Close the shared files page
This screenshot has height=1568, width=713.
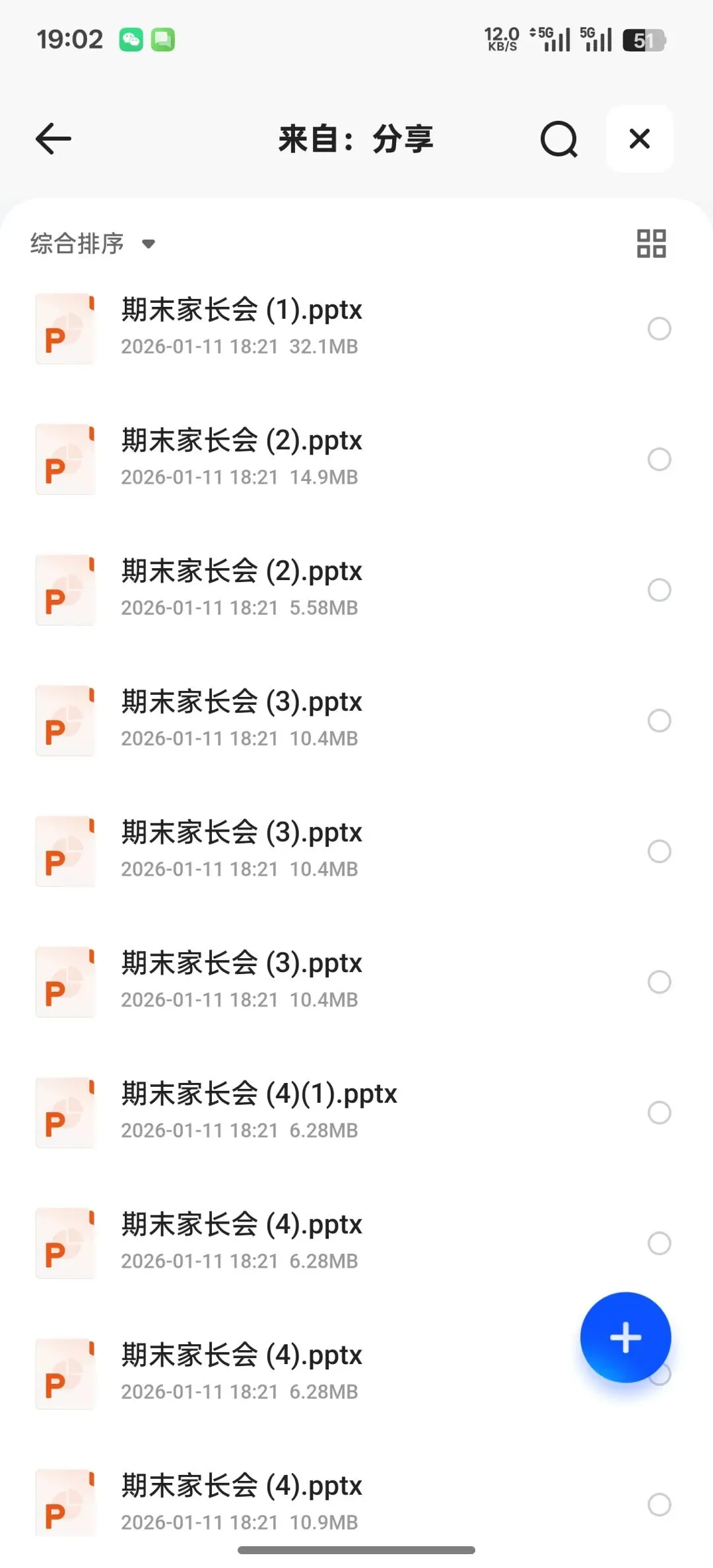[639, 139]
